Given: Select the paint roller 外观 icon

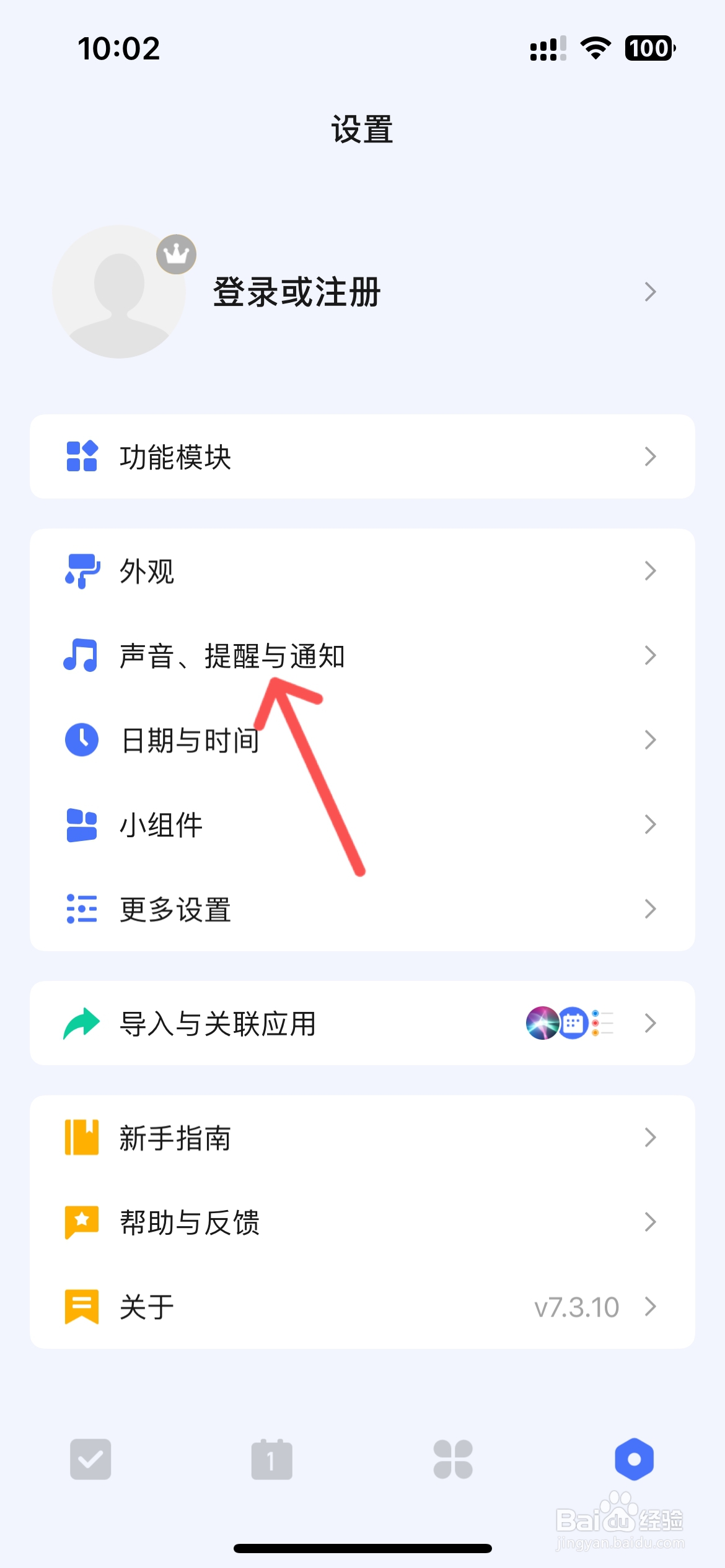Looking at the screenshot, I should coord(82,573).
